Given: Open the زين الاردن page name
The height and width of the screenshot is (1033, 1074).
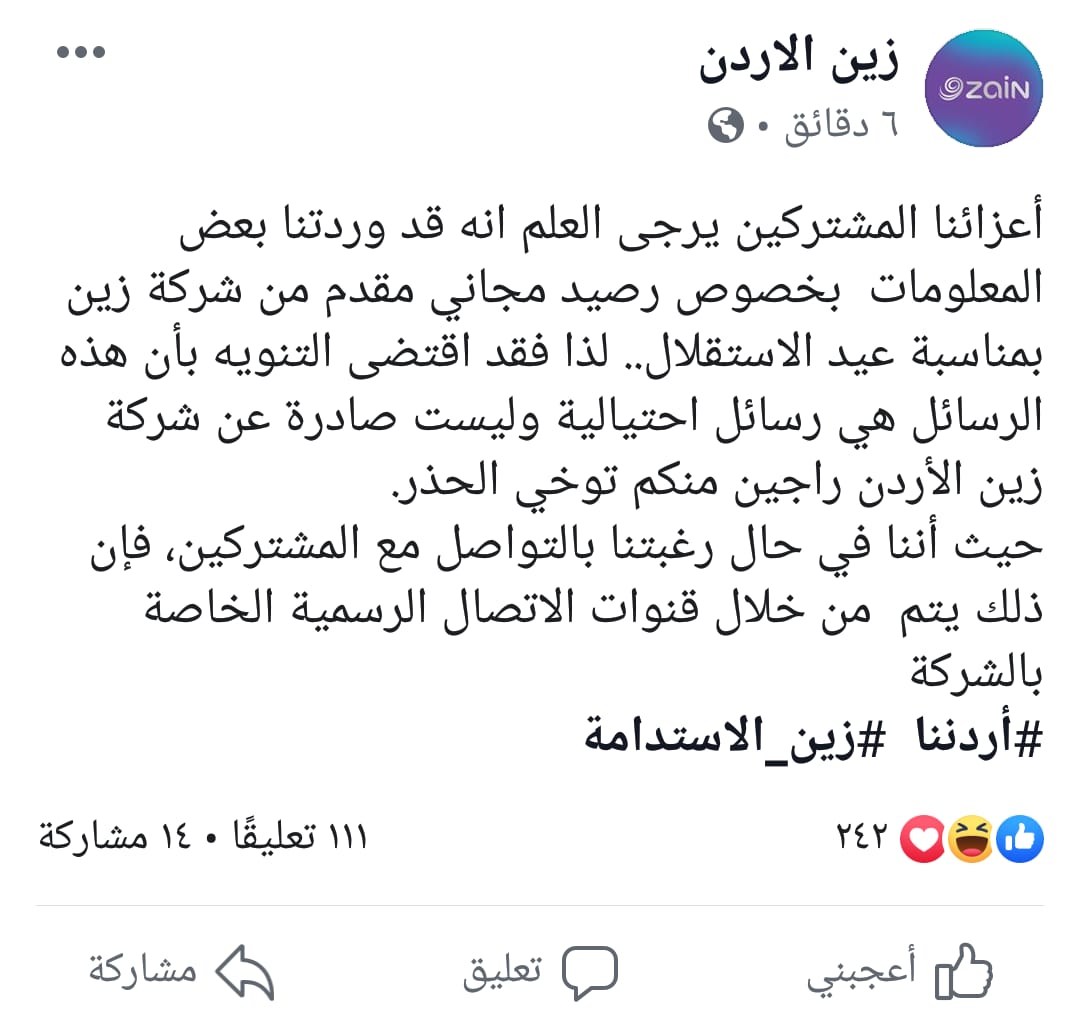Looking at the screenshot, I should point(798,62).
